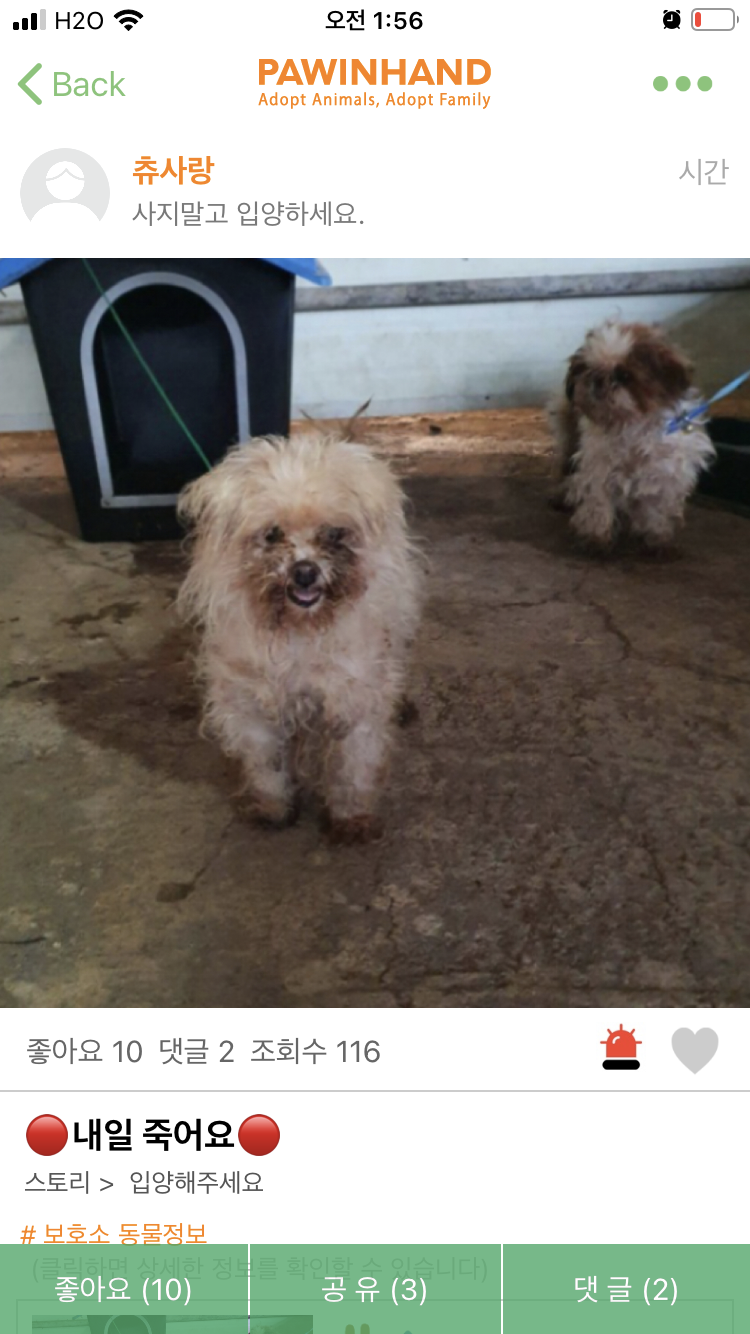The width and height of the screenshot is (750, 1334).
Task: Open the 보호소 동물정보 section
Action: [x=114, y=1233]
